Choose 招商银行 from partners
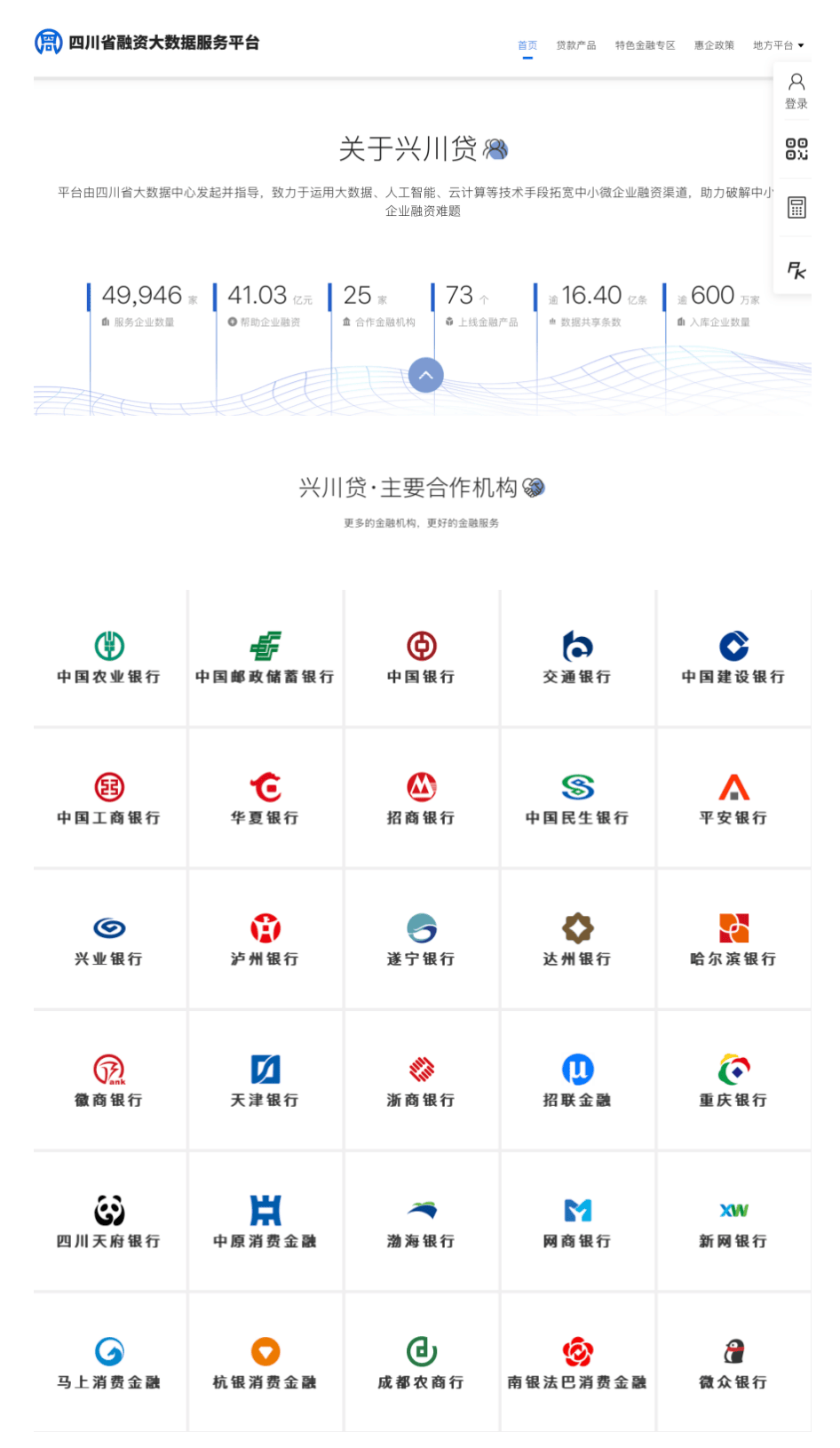 (421, 799)
